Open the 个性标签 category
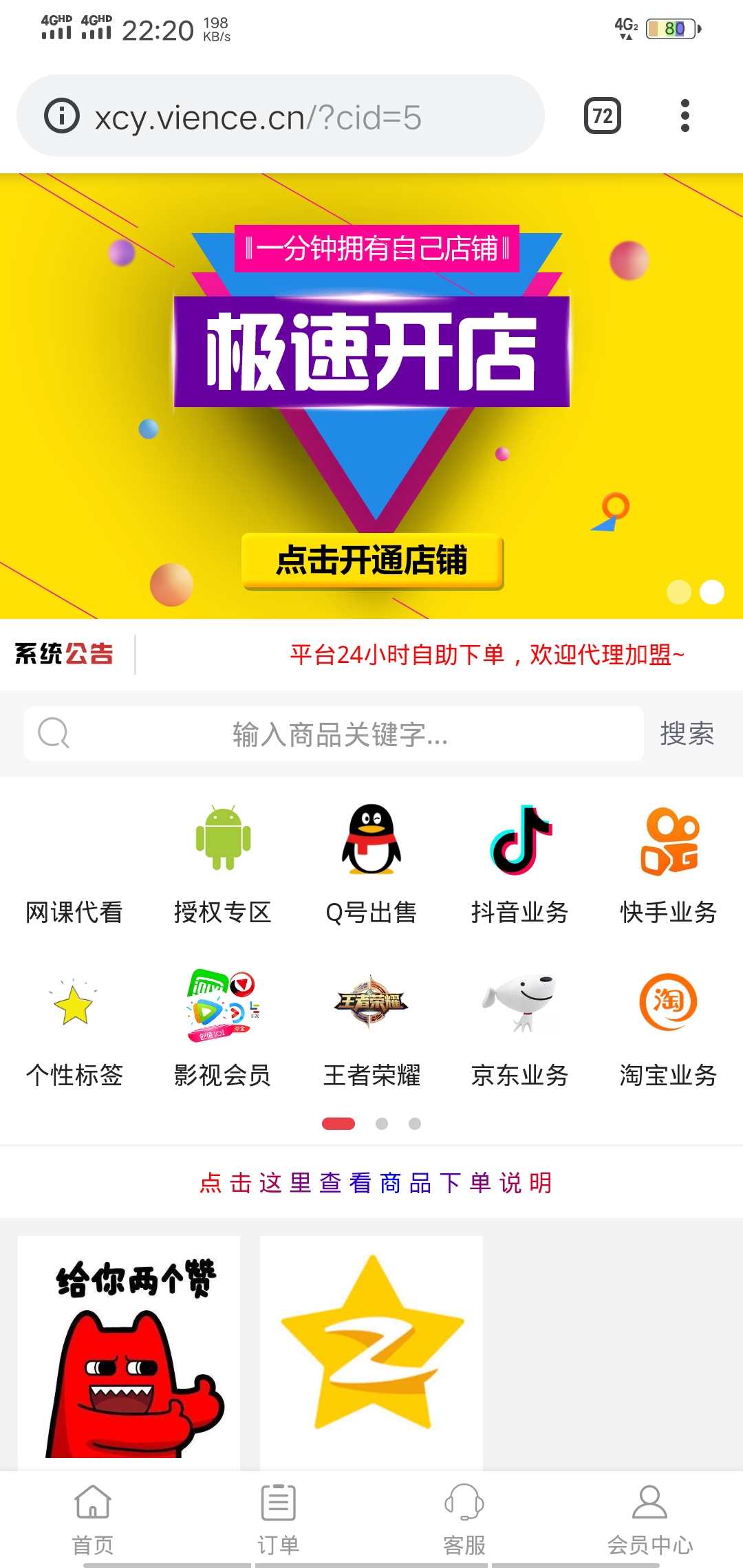 [x=74, y=1029]
